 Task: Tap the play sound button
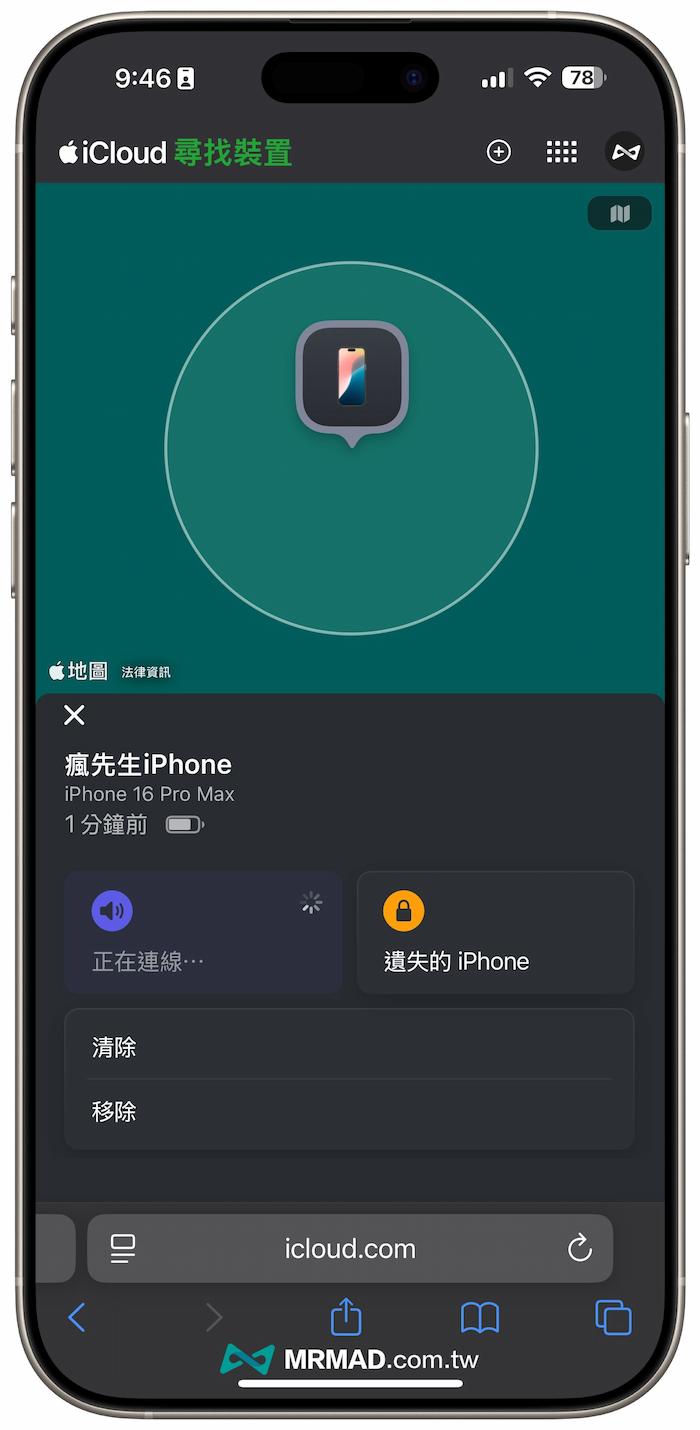pyautogui.click(x=203, y=932)
